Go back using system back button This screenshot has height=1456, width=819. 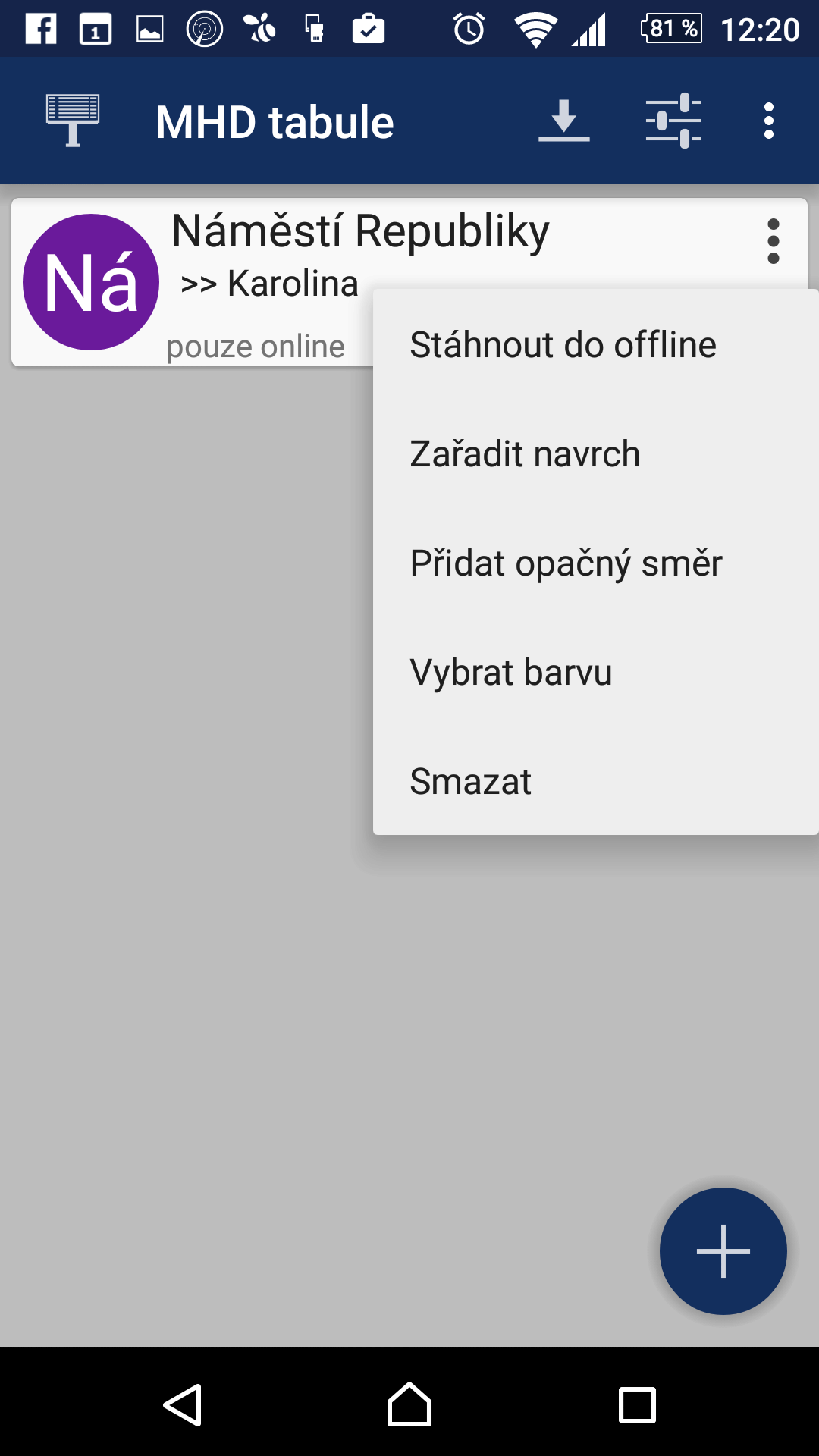183,1405
